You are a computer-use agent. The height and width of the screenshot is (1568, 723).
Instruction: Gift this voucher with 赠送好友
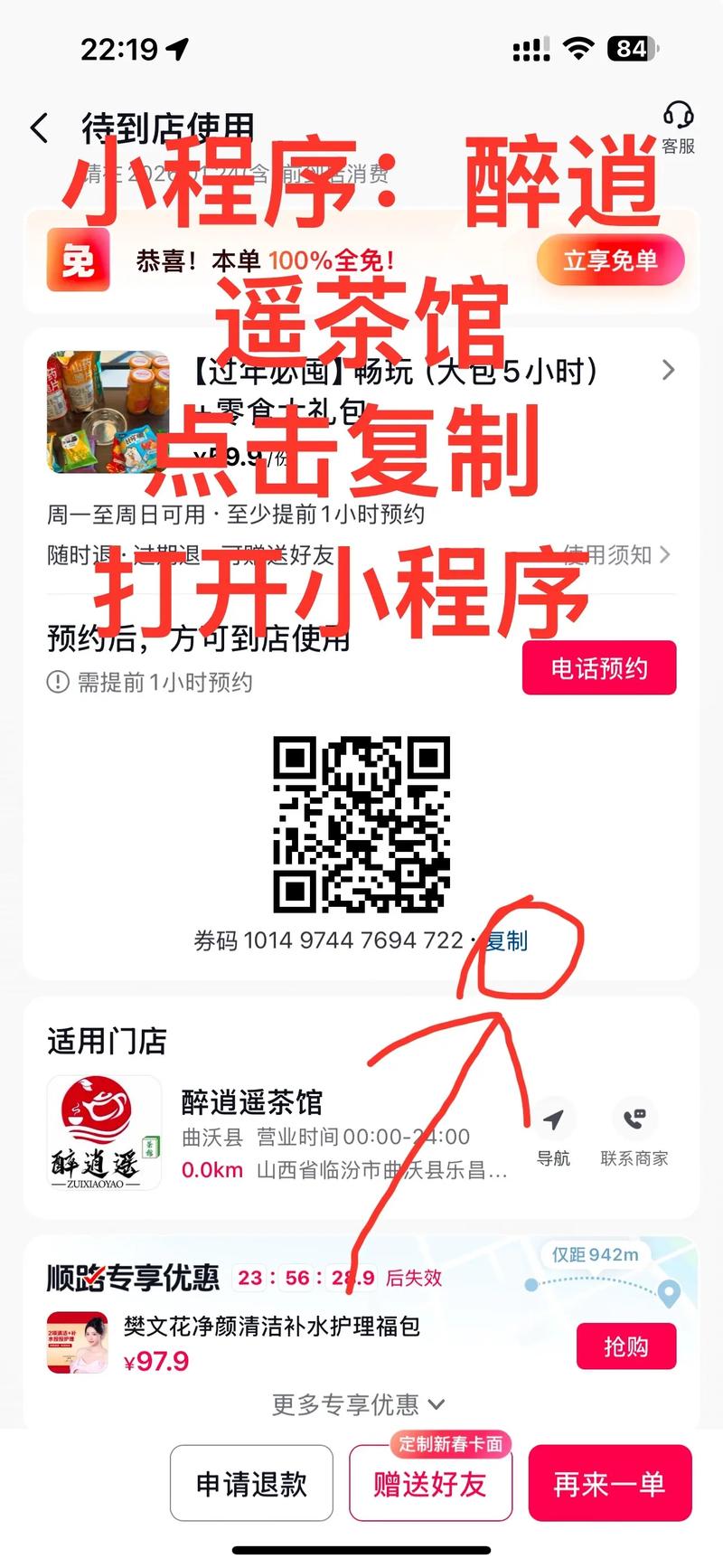tap(430, 1484)
